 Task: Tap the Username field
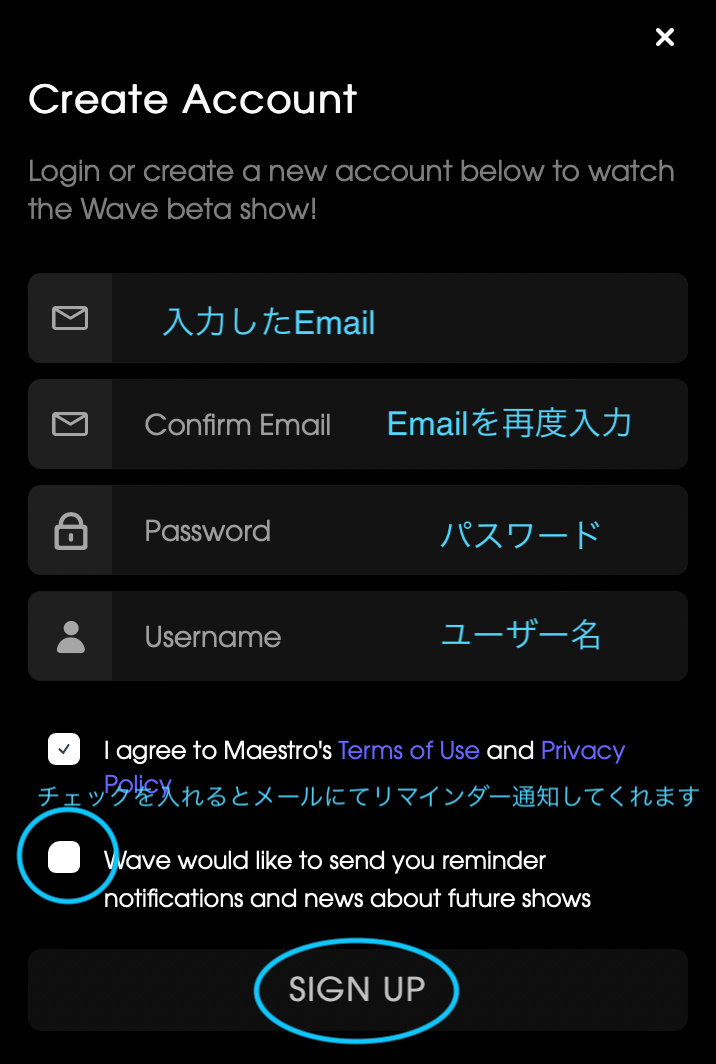click(x=398, y=636)
